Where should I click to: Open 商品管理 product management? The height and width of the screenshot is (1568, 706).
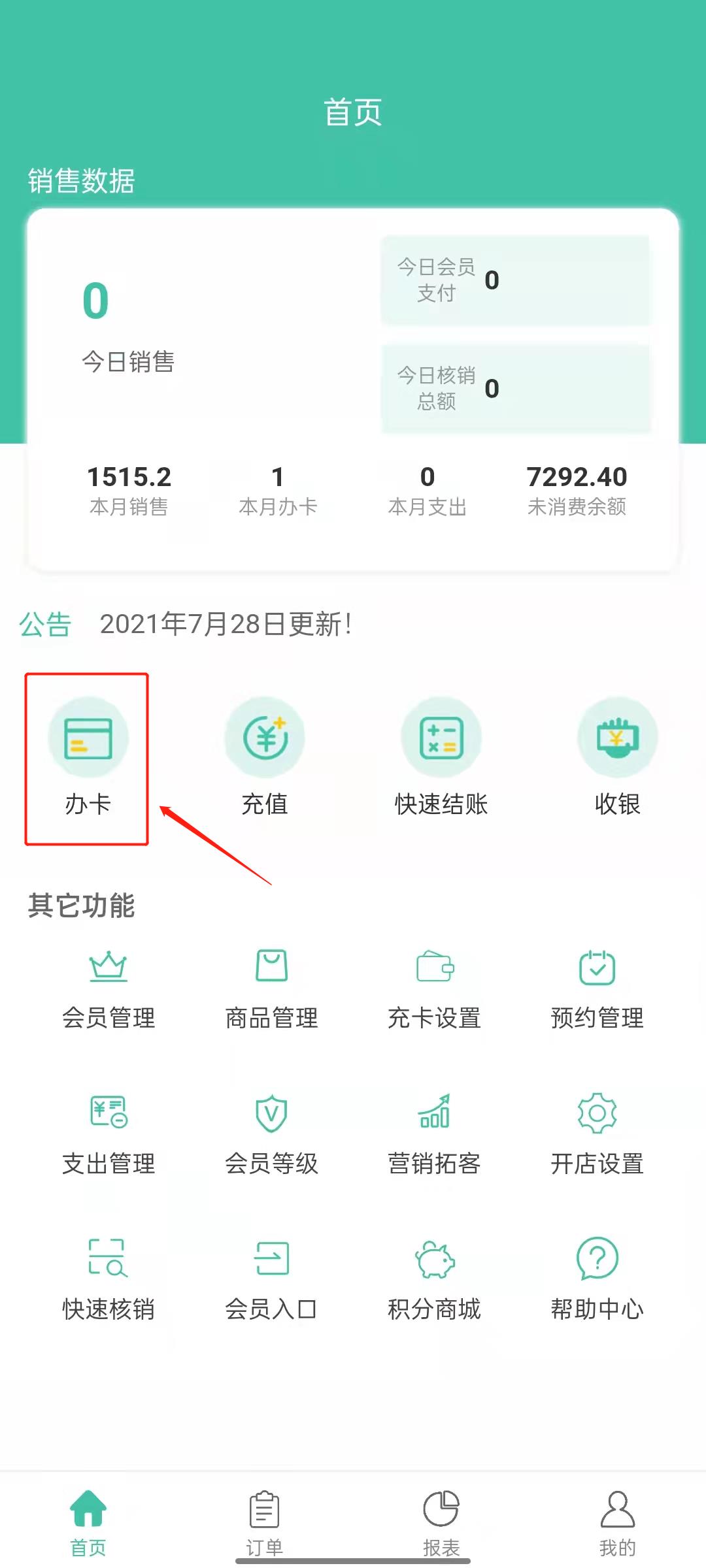coord(271,988)
